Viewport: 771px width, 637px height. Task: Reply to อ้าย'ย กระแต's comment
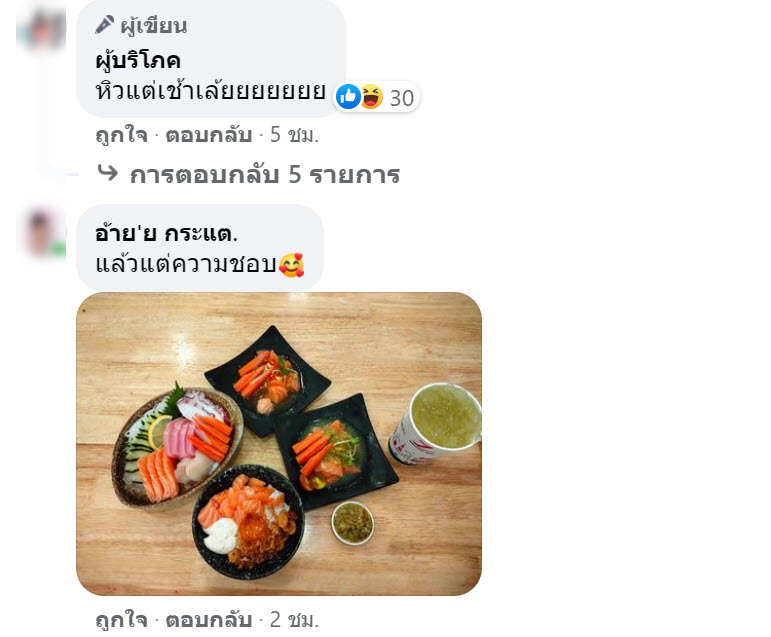click(x=208, y=620)
